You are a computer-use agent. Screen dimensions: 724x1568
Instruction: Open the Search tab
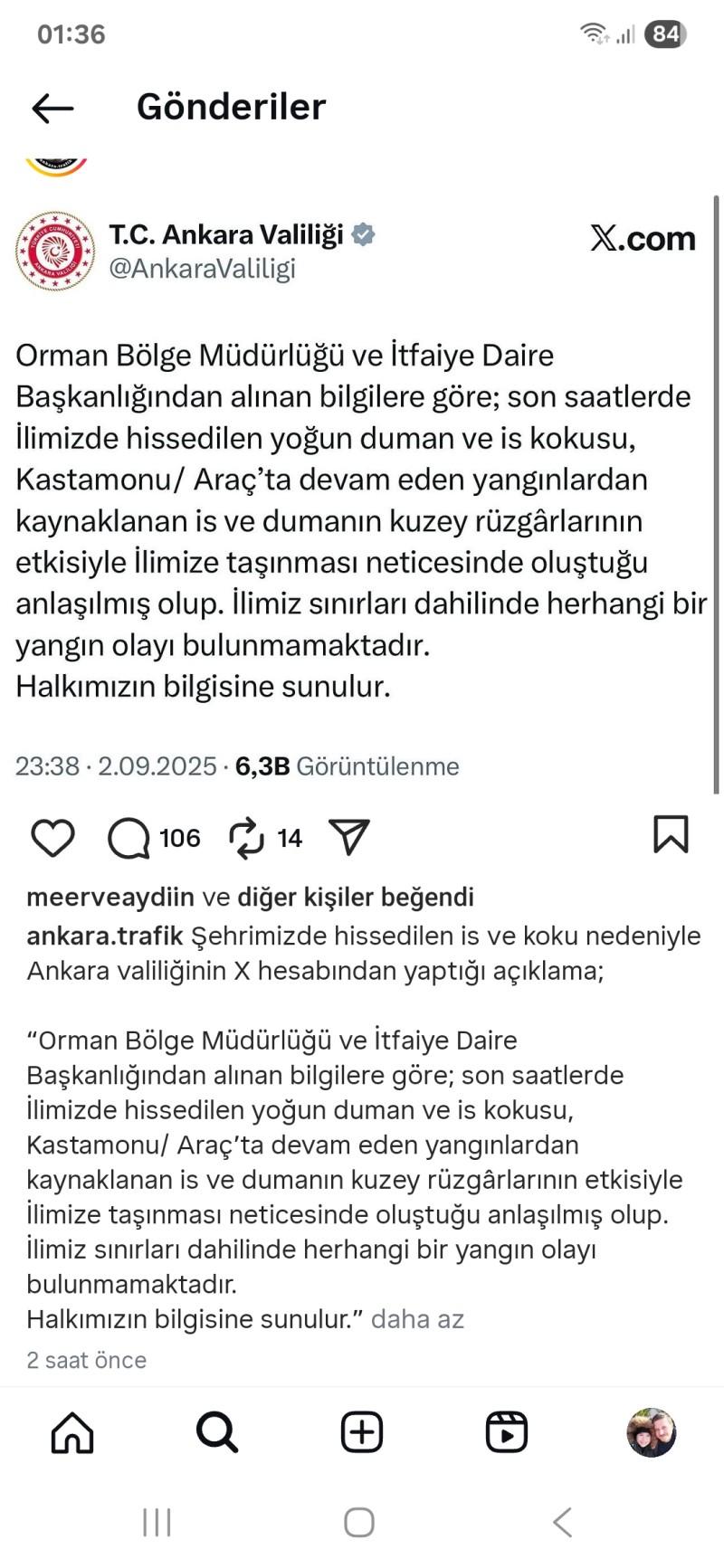[x=217, y=1433]
